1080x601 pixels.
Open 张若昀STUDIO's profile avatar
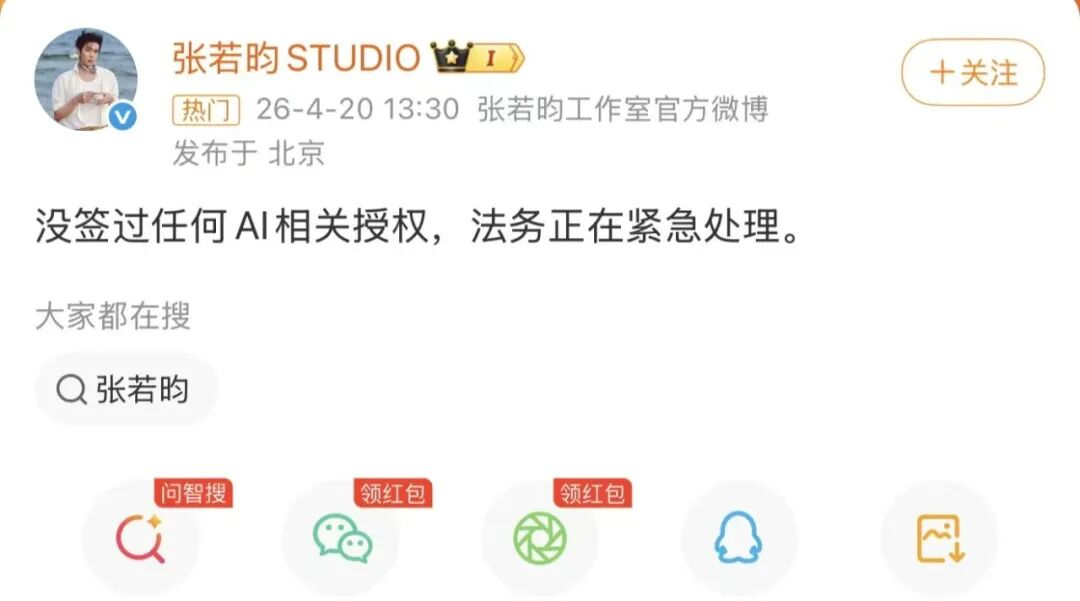(86, 80)
